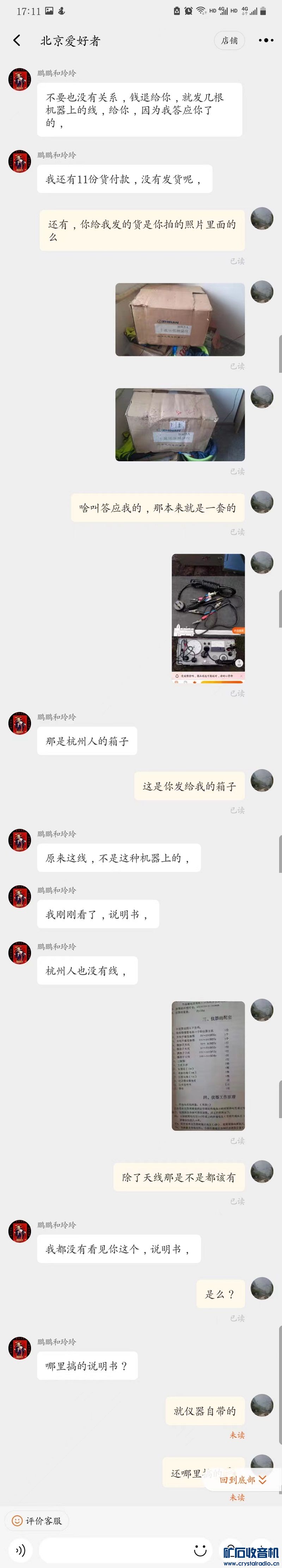Open 鹏鹏和玲玲's profile avatar
Viewport: 282px width, 1568px height.
[19, 79]
